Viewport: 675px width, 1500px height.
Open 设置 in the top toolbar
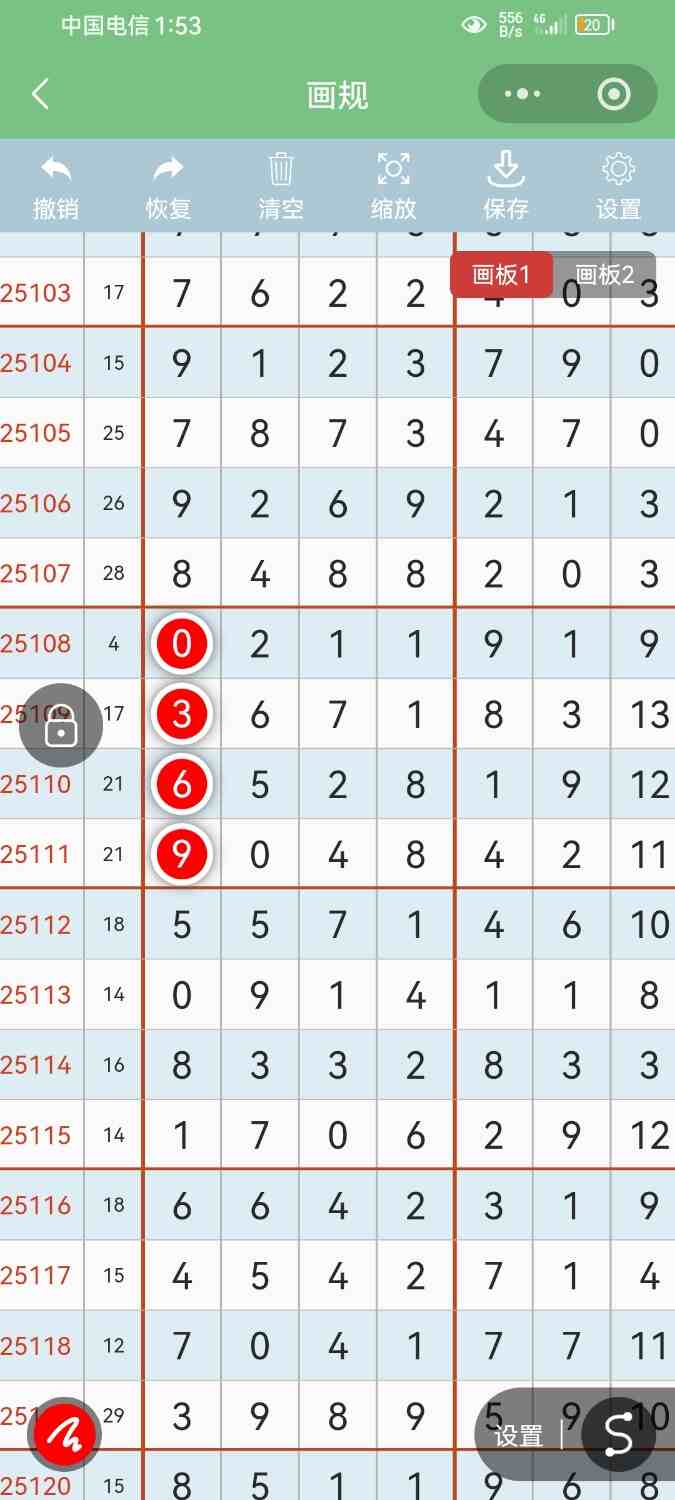(618, 186)
